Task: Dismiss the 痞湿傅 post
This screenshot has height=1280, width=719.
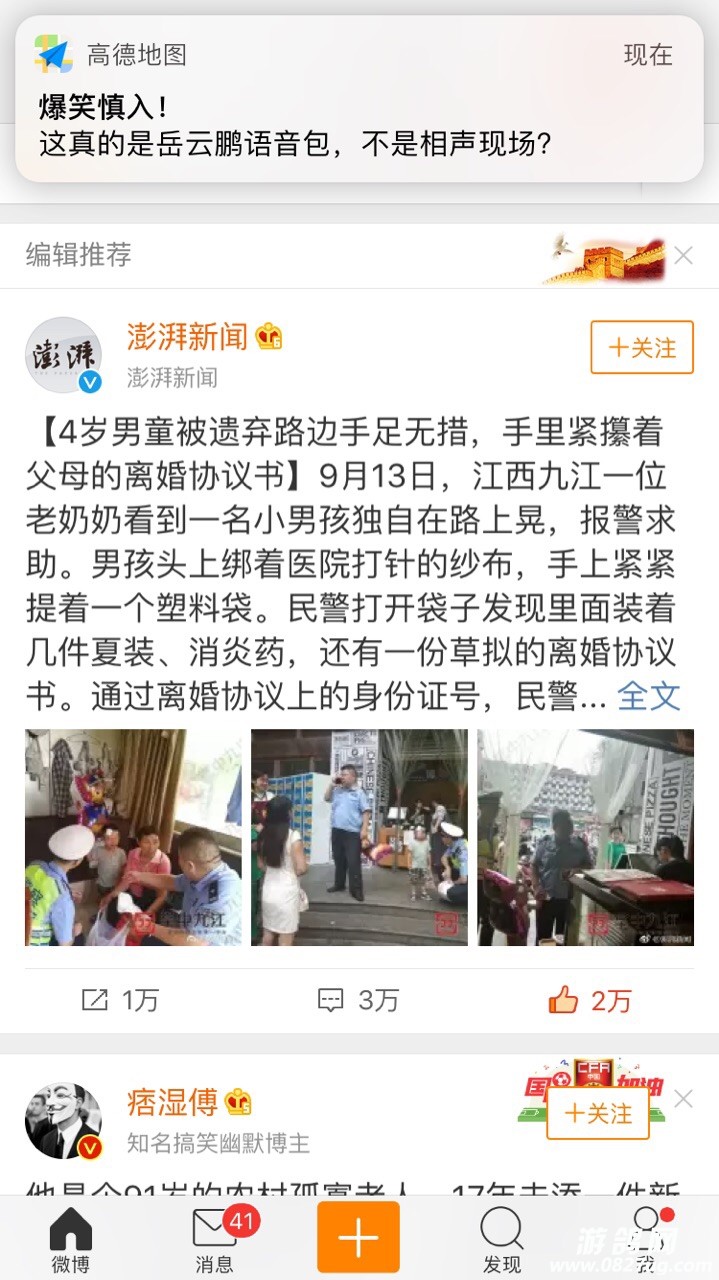Action: point(683,1099)
